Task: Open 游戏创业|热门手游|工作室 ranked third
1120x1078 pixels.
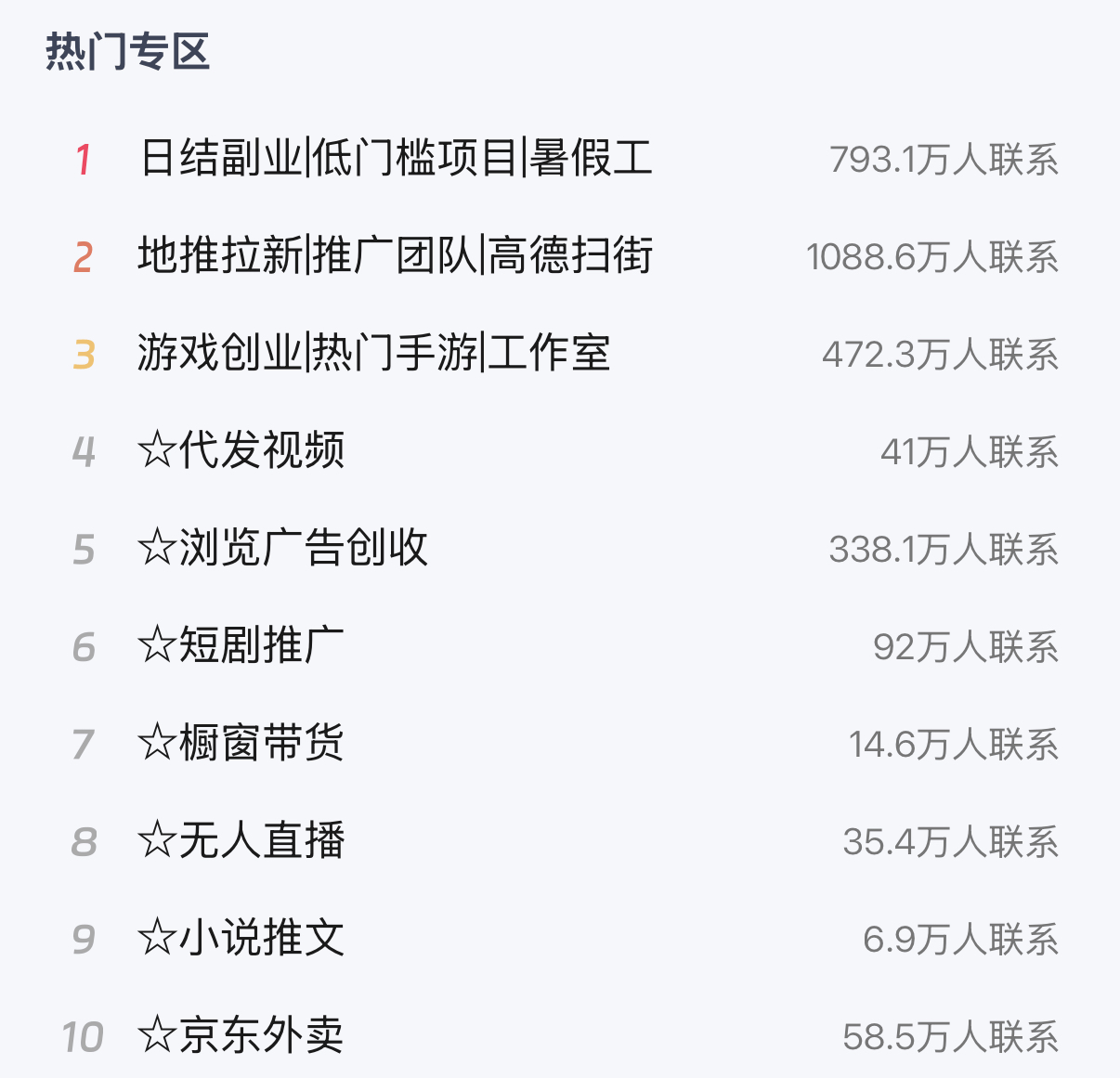Action: tap(373, 354)
